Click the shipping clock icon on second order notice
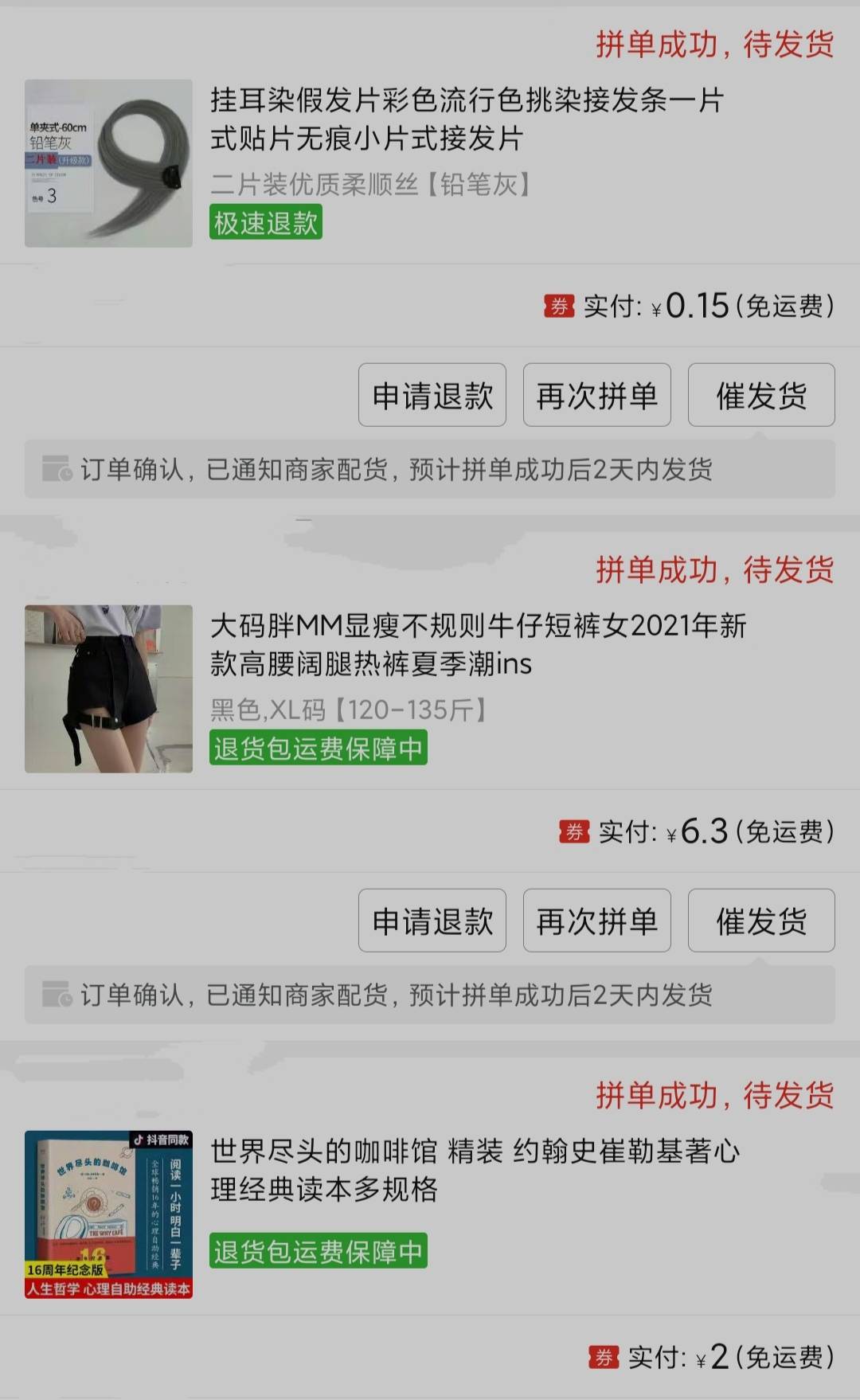The width and height of the screenshot is (860, 1400). point(56,993)
